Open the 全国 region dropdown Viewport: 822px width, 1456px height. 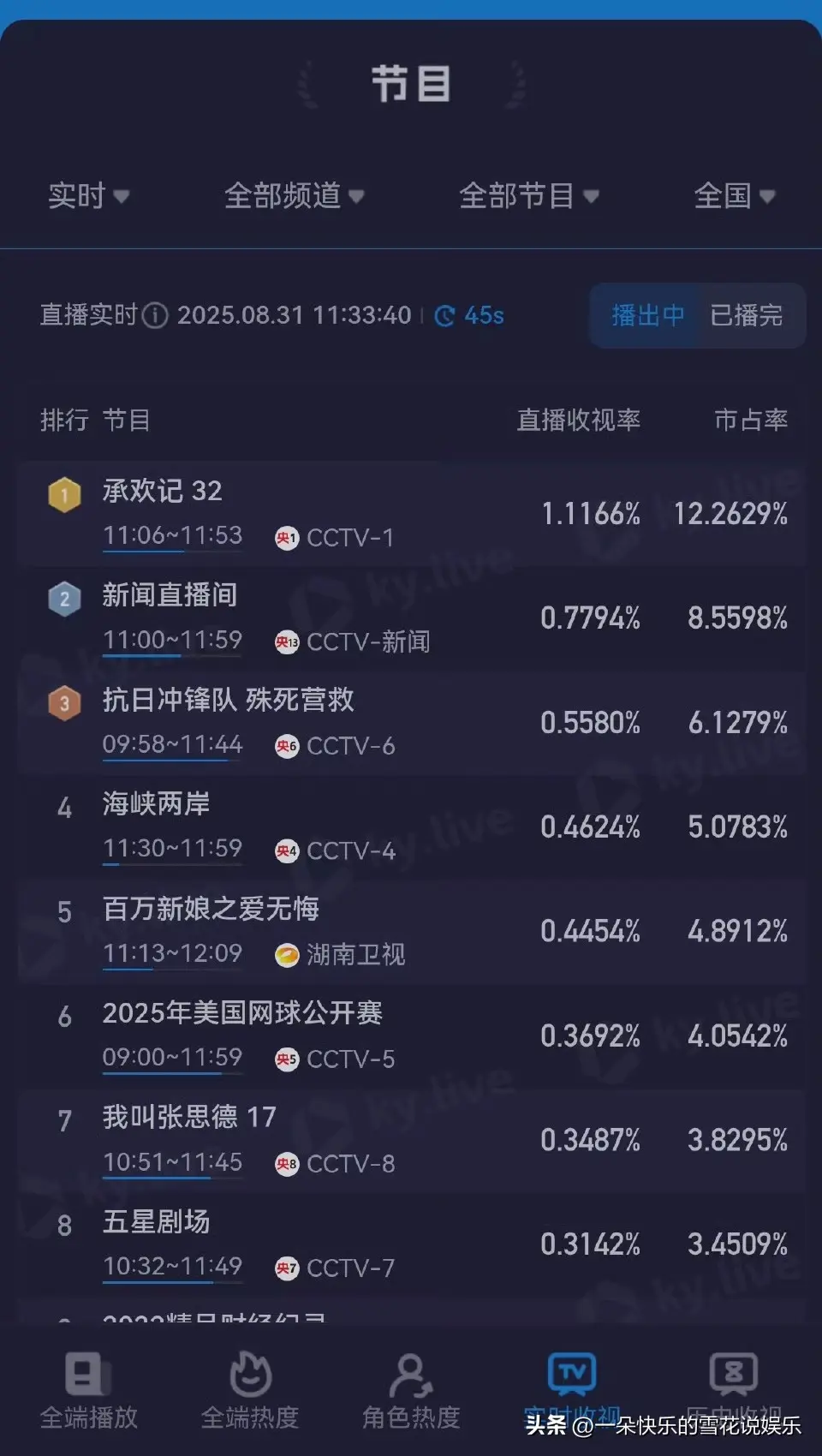(734, 196)
